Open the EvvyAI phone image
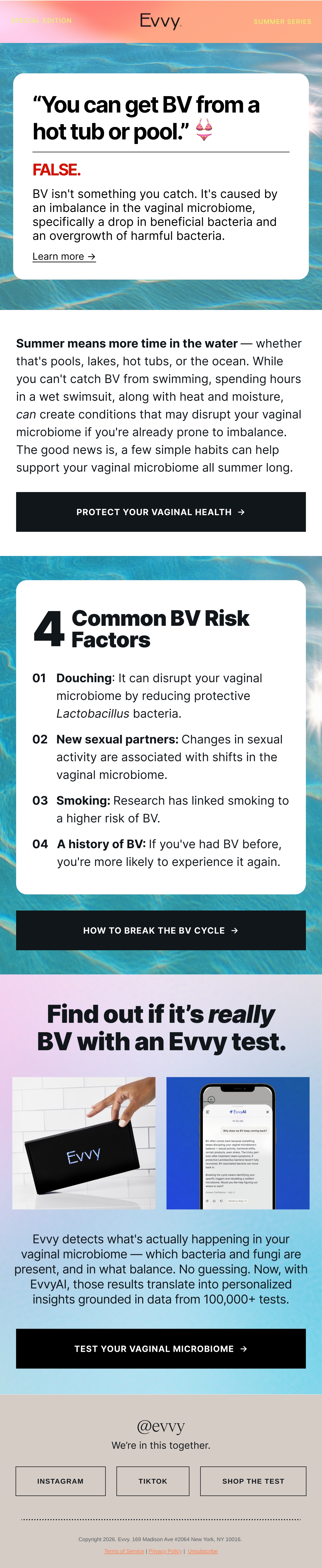Viewport: 322px width, 1568px height. 238,1143
